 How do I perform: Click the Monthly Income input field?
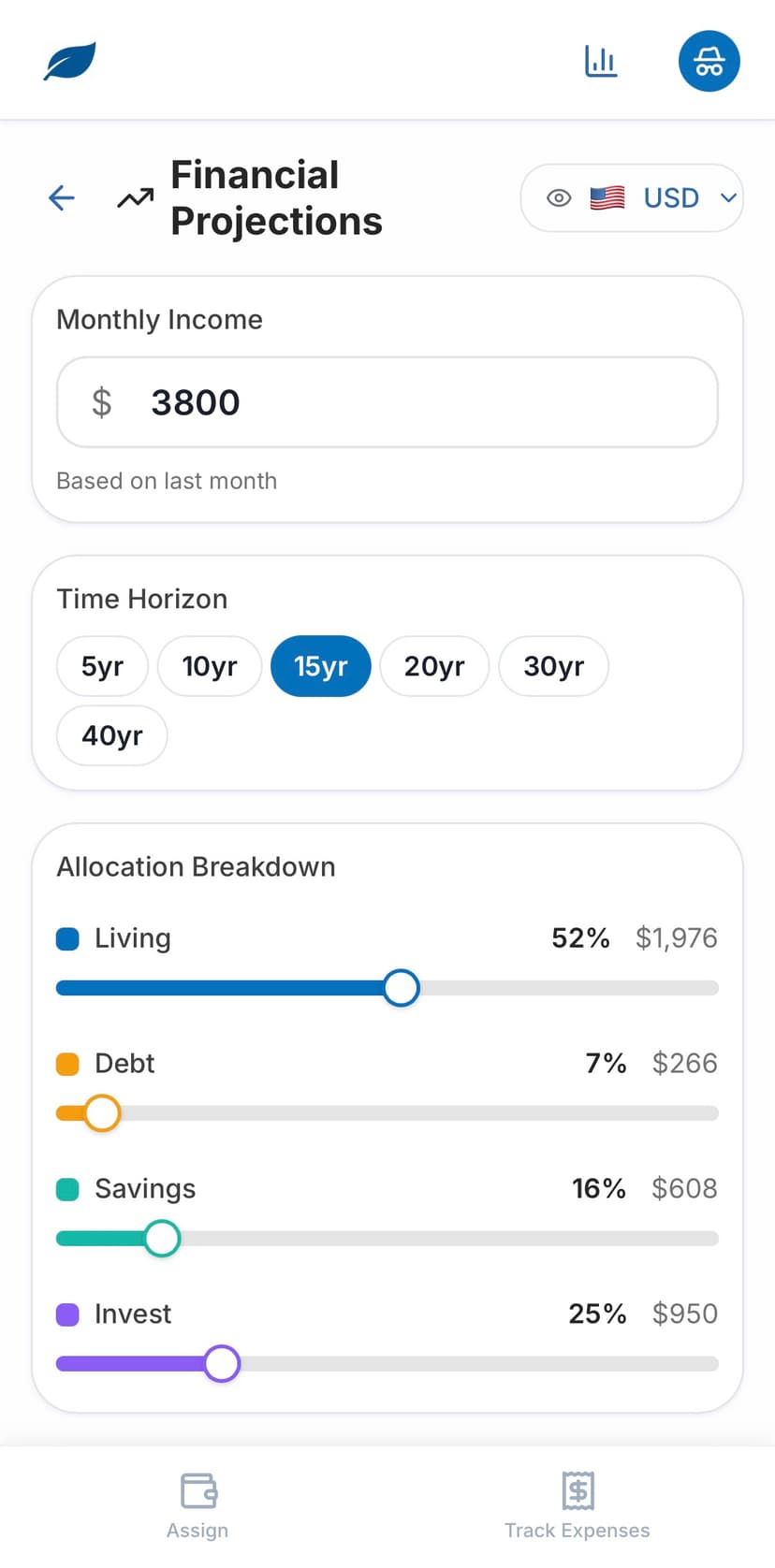(x=387, y=402)
